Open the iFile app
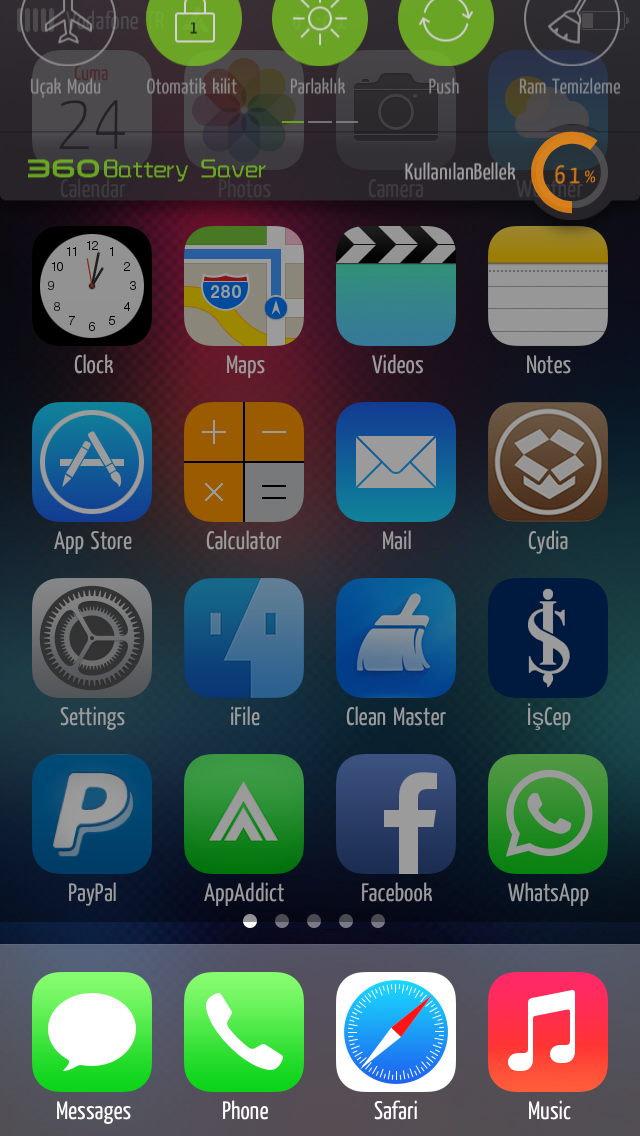 click(244, 638)
